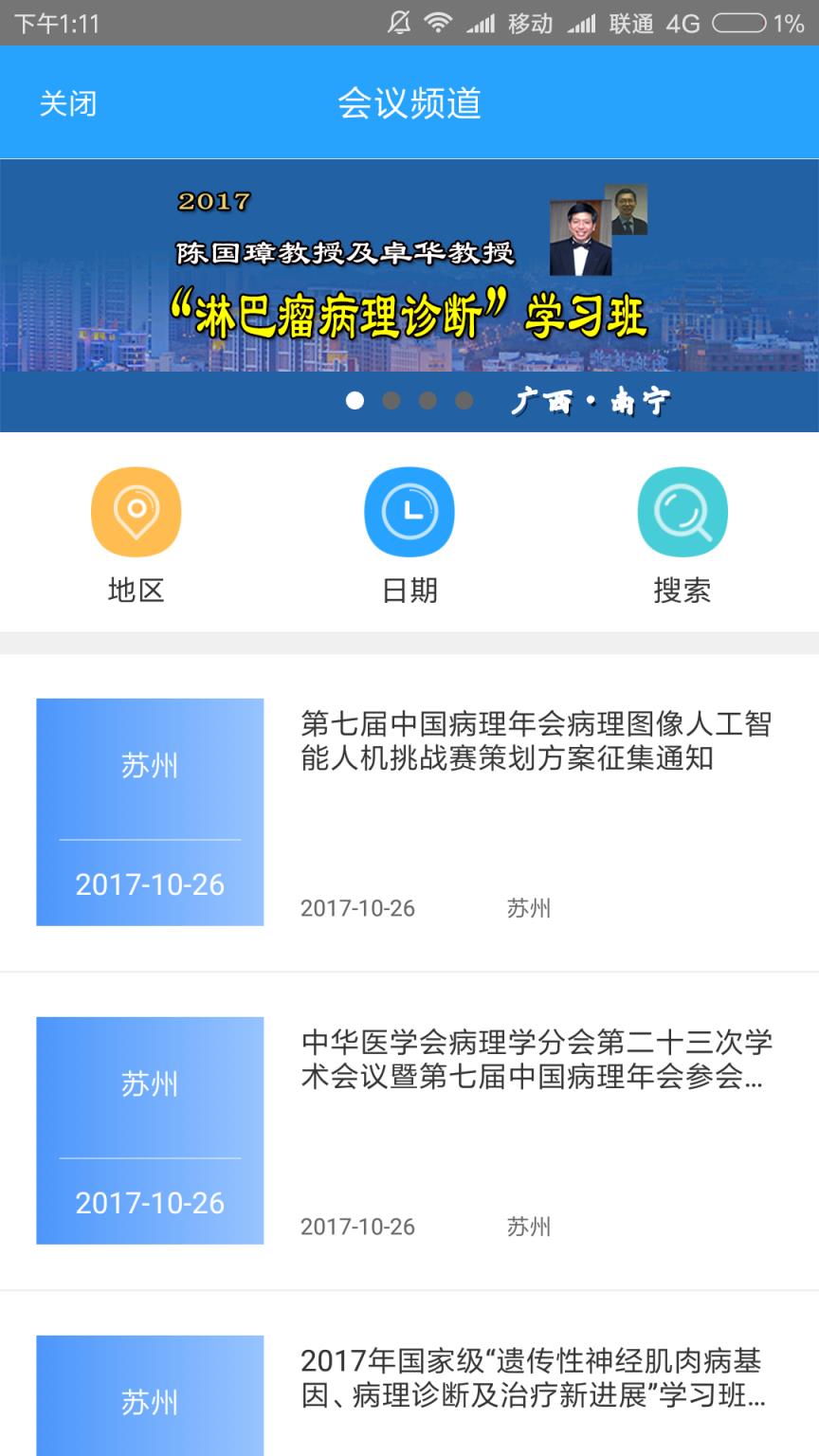The width and height of the screenshot is (819, 1456).
Task: Click the status bar clock showing 下午1:11
Action: point(57,23)
